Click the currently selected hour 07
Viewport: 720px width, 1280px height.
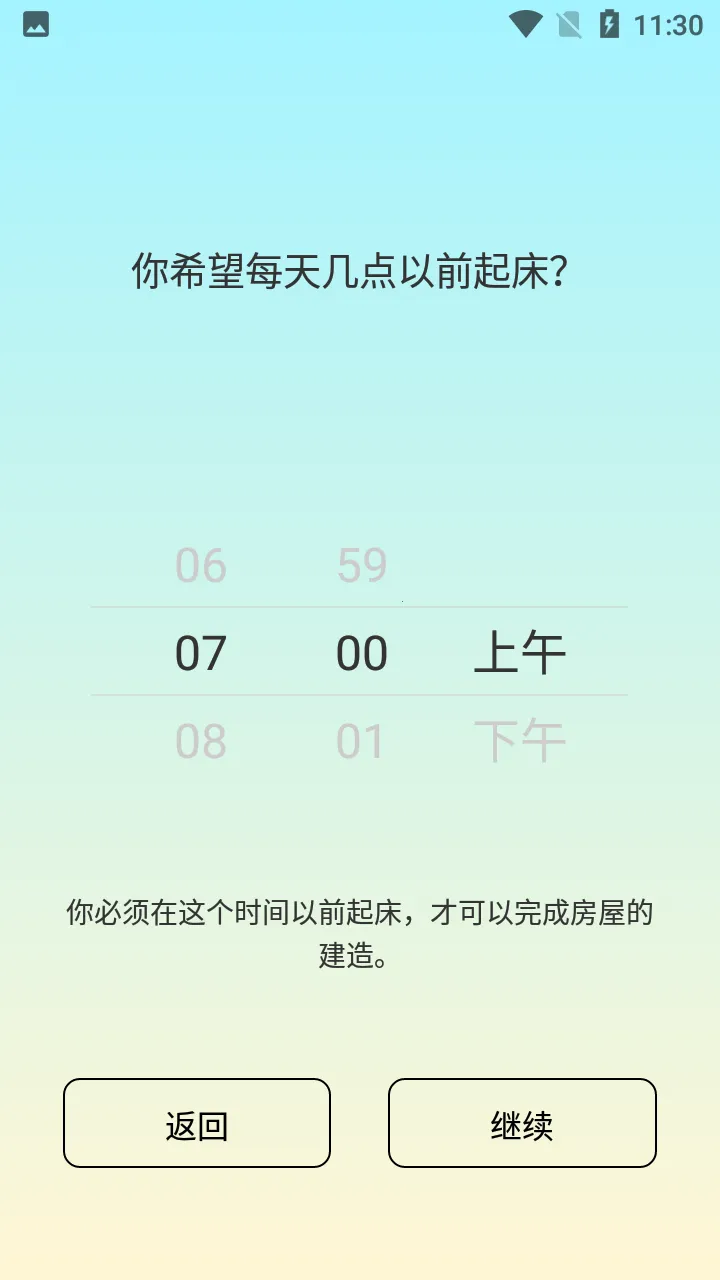click(200, 651)
